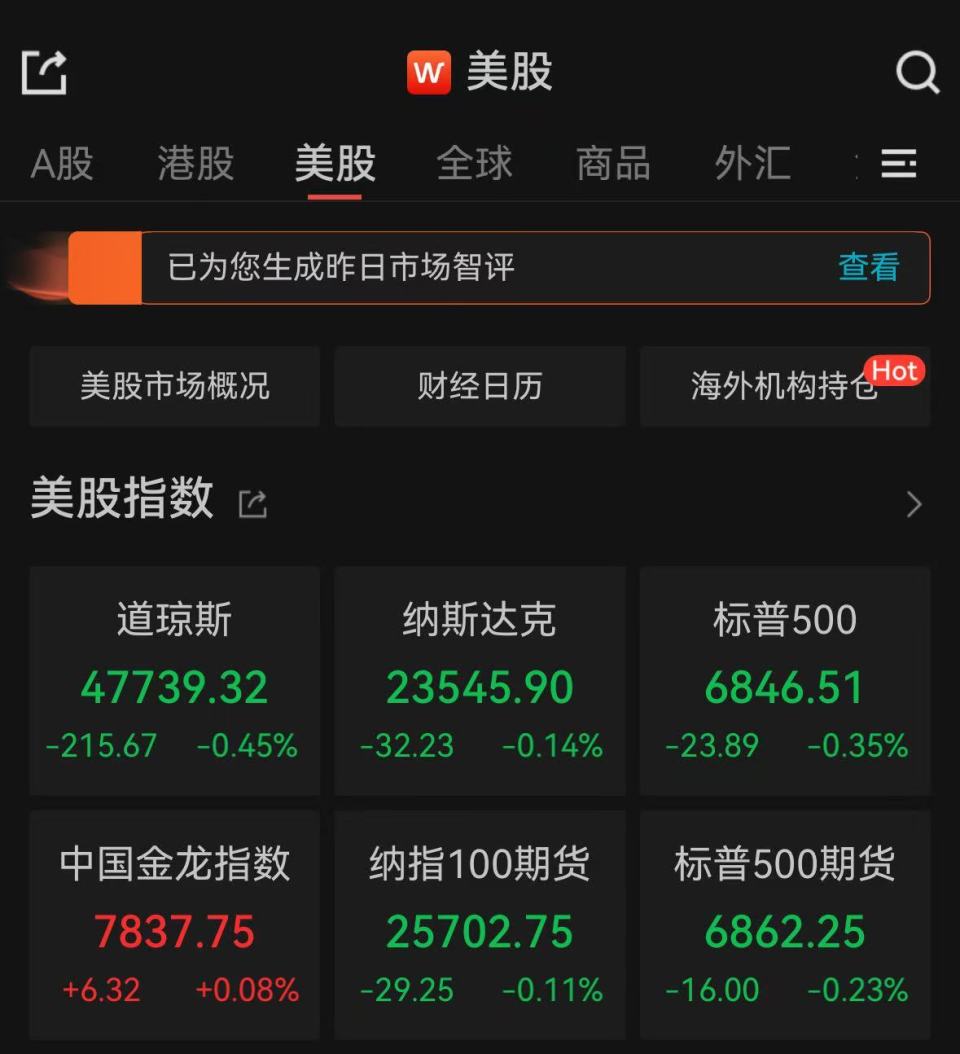Click the W app logo in the title bar
Screen dimensions: 960x1054
428,71
